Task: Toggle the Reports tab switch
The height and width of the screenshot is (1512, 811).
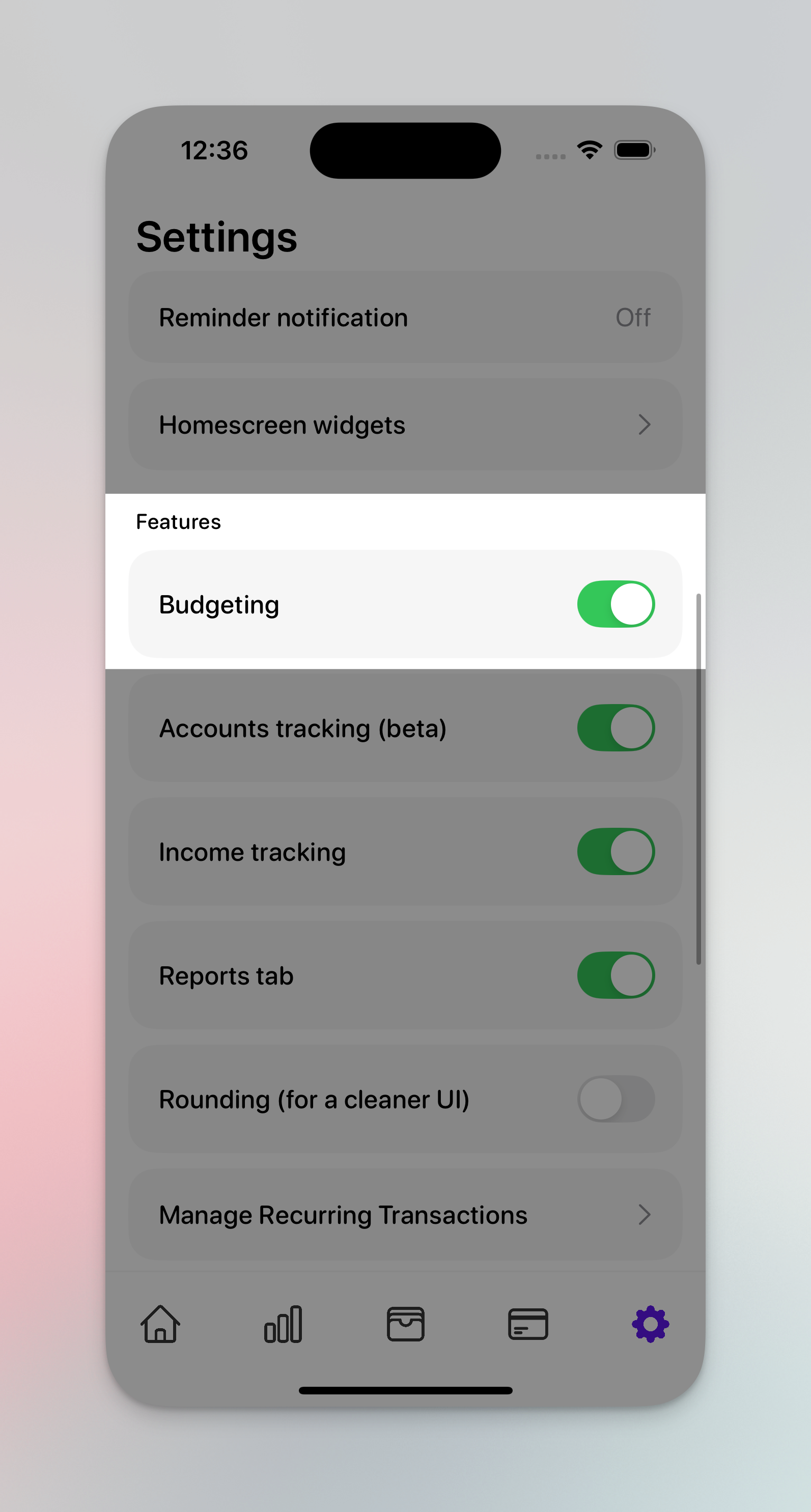Action: (616, 975)
